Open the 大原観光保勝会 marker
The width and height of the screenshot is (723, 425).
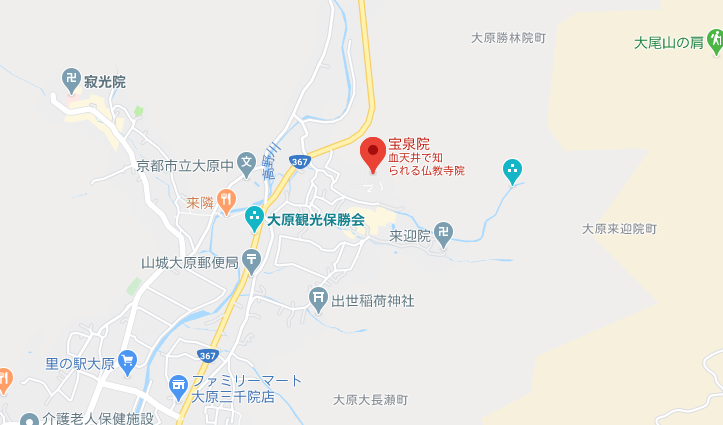coord(255,218)
